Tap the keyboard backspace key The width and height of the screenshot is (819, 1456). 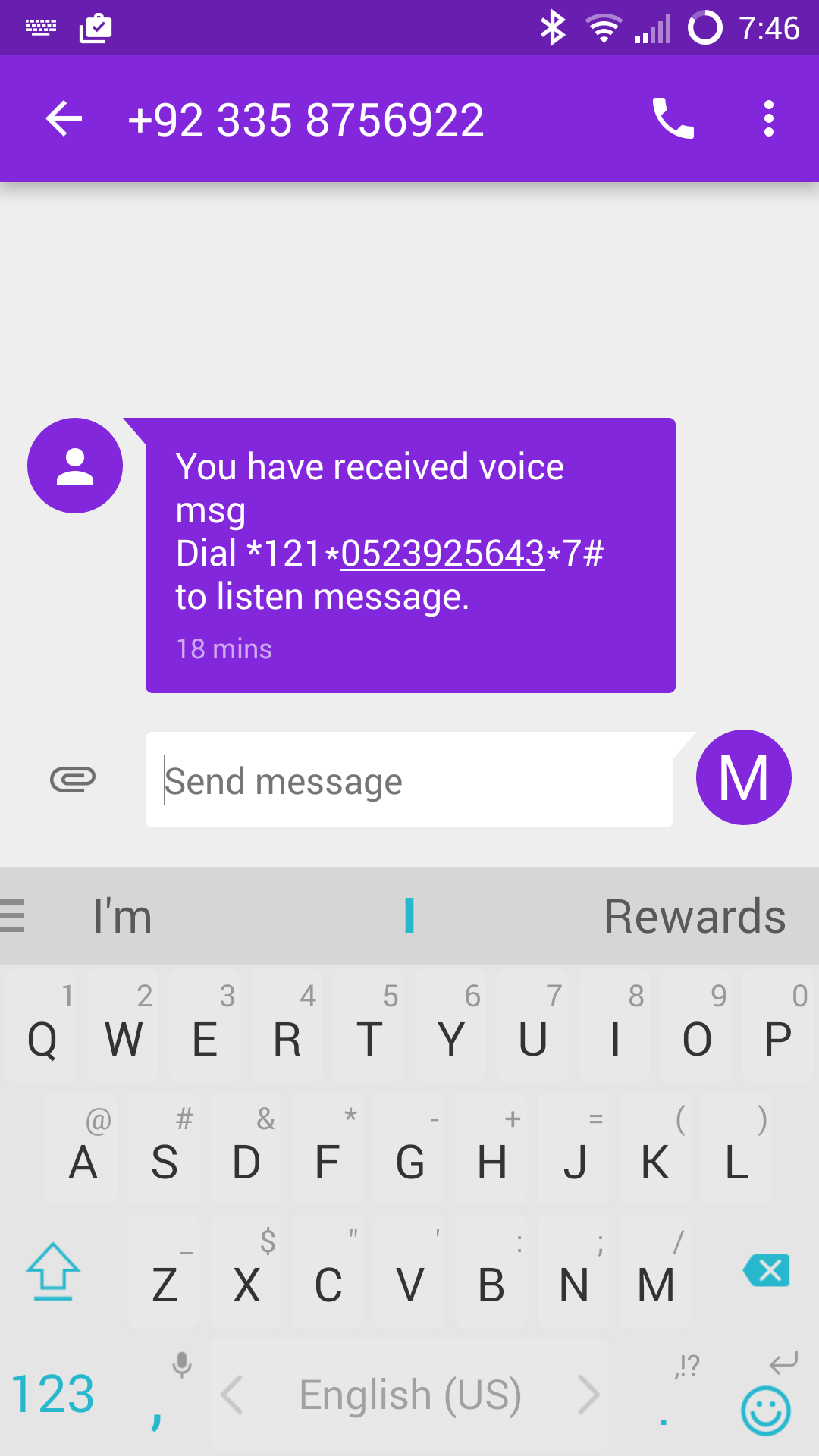coord(767,1270)
